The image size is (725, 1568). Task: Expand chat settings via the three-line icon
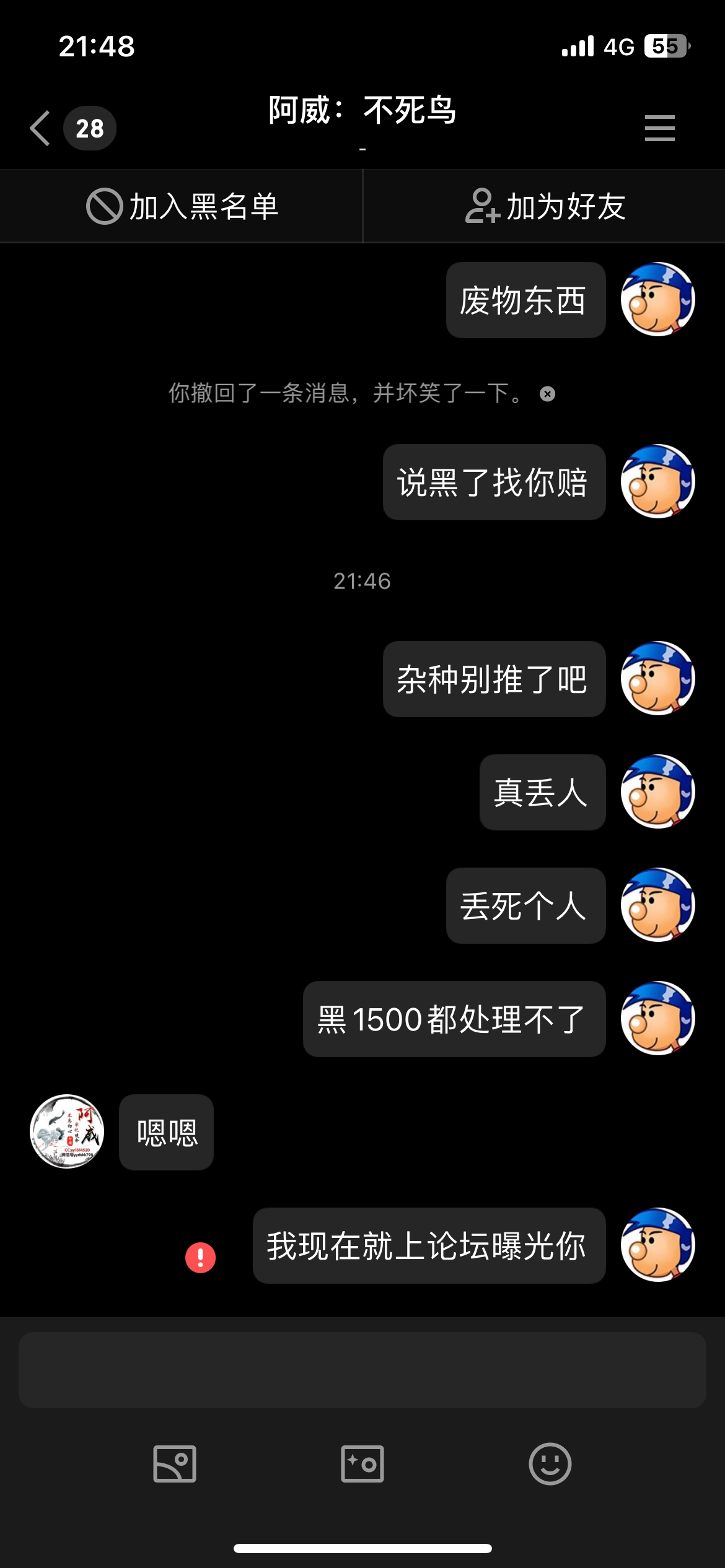coord(659,127)
